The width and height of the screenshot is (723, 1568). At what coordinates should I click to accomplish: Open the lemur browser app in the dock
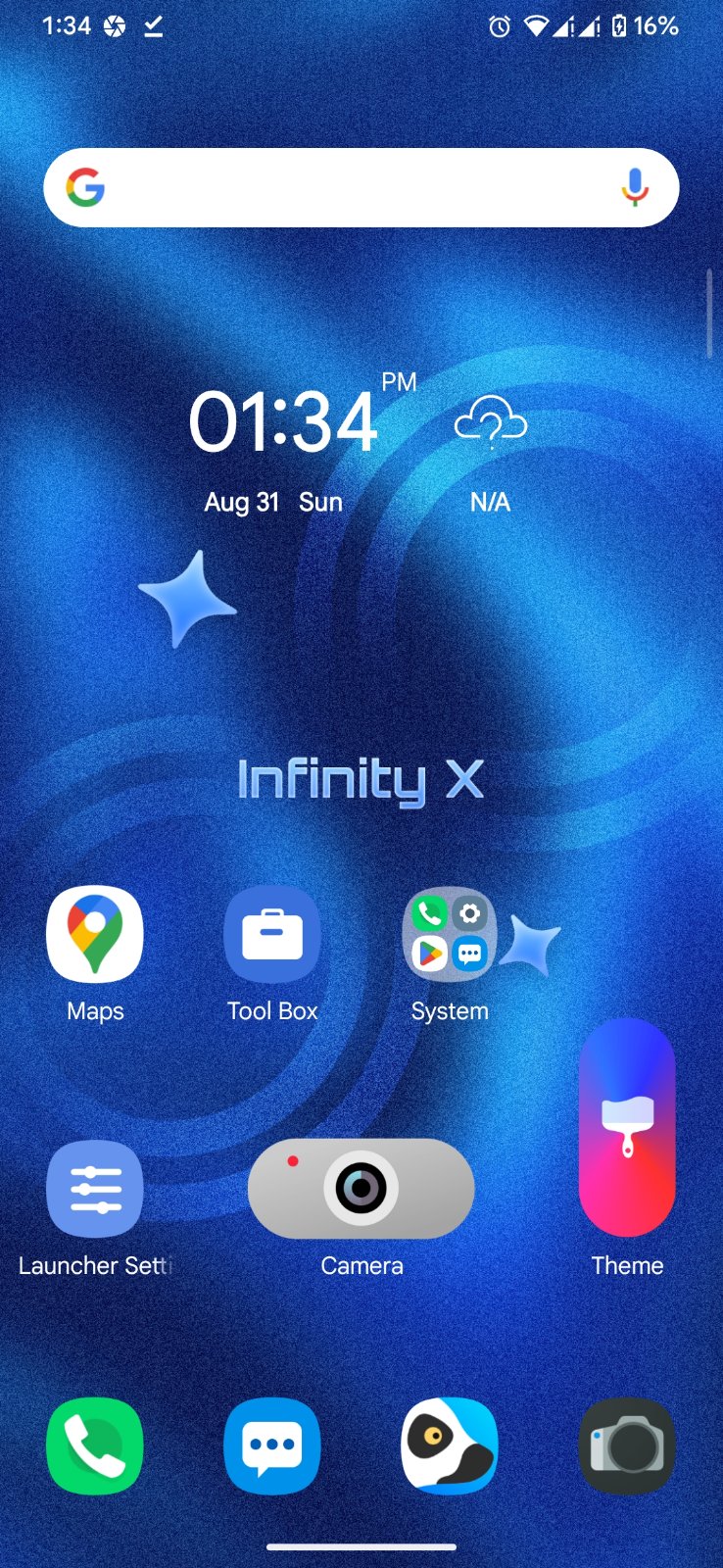450,1445
